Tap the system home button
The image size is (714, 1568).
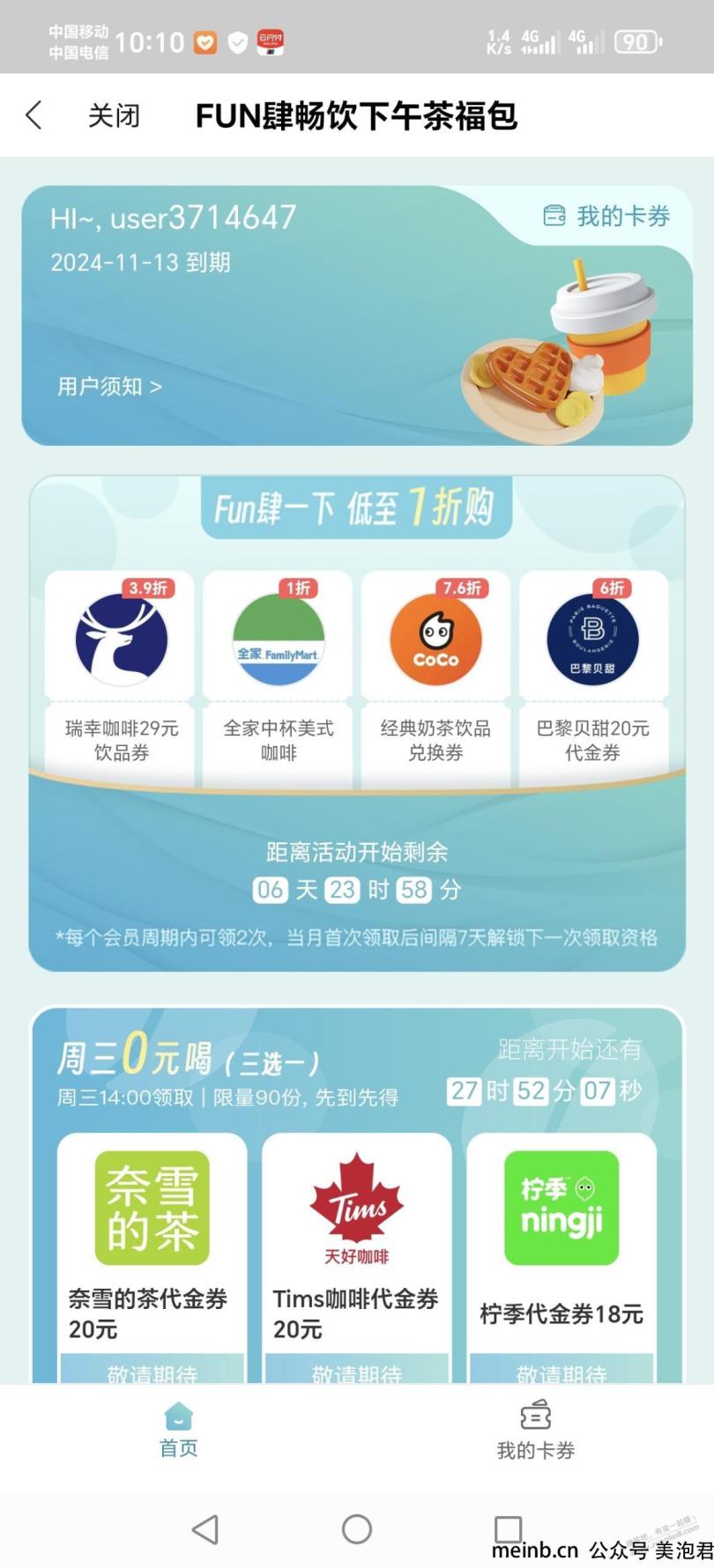coord(356,1529)
